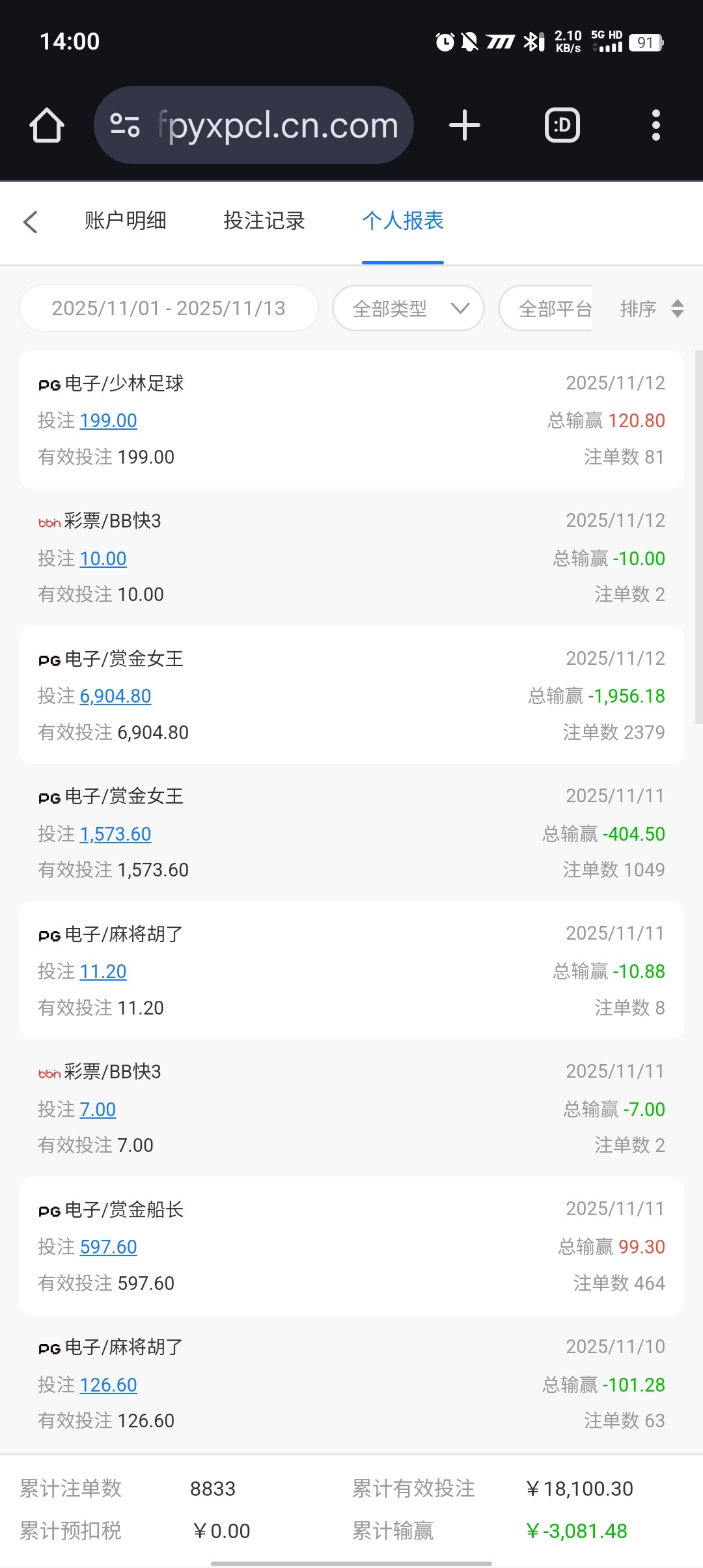
Task: Select the 个人报表 tab
Action: tap(403, 221)
